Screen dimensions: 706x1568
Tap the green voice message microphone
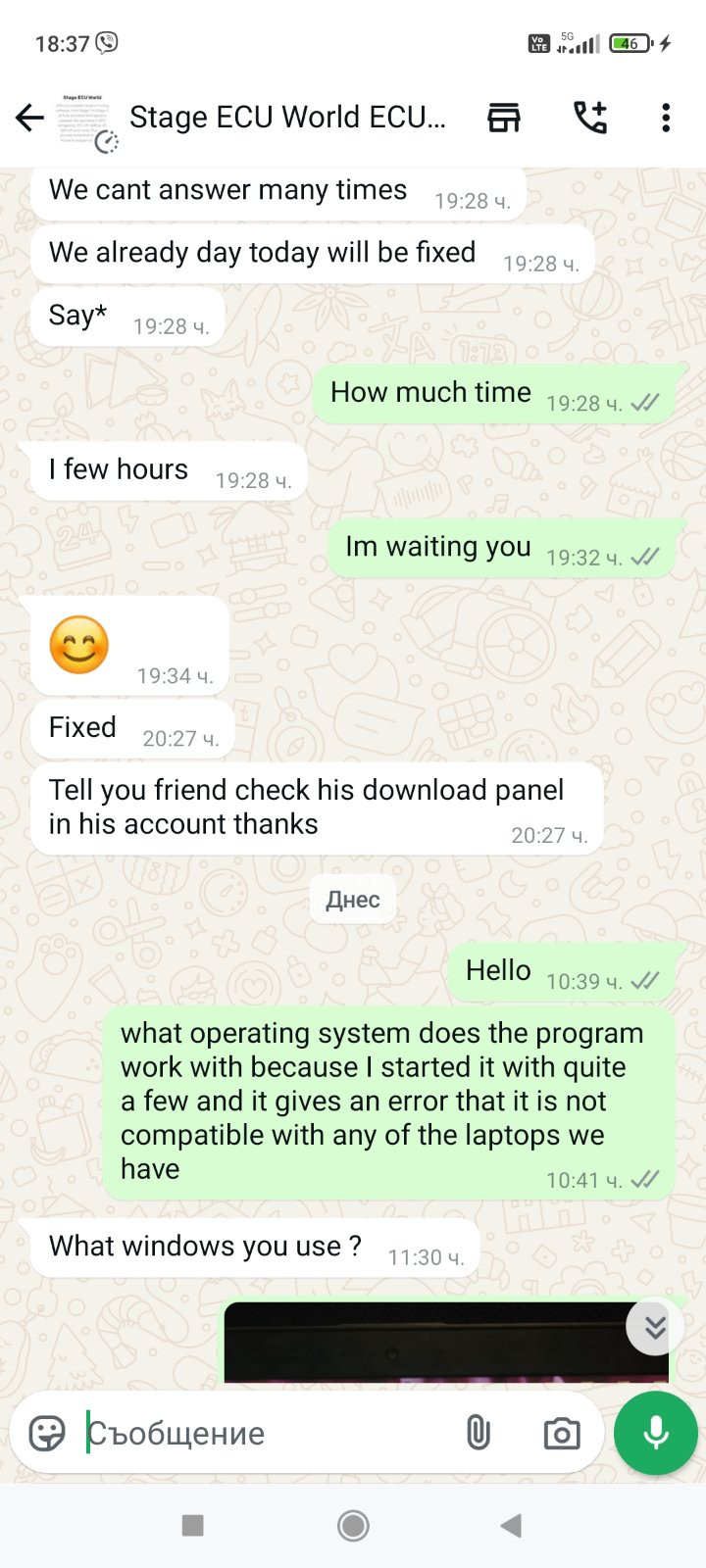[x=655, y=1433]
